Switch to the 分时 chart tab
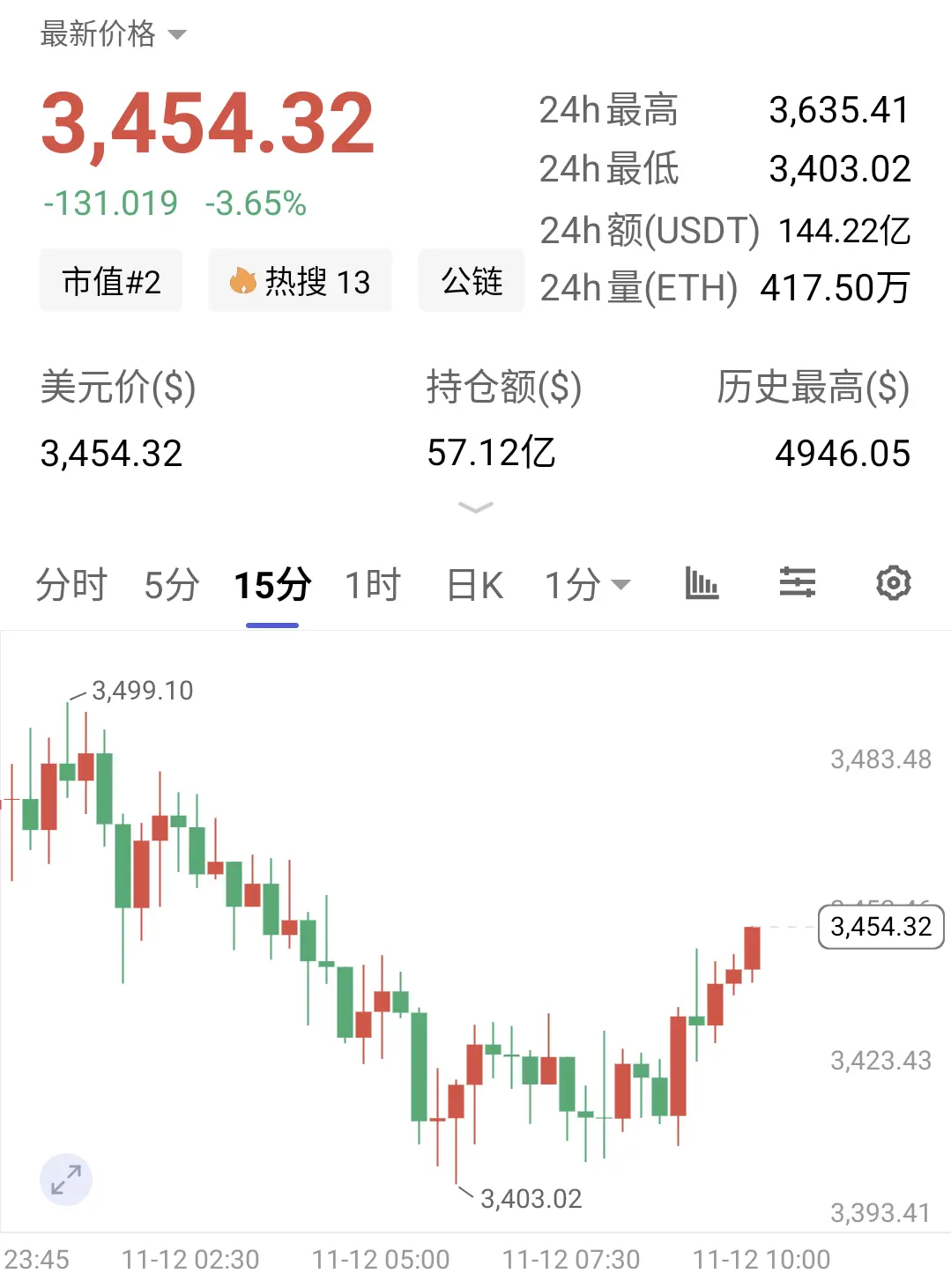Viewport: 951px width, 1288px height. click(71, 585)
